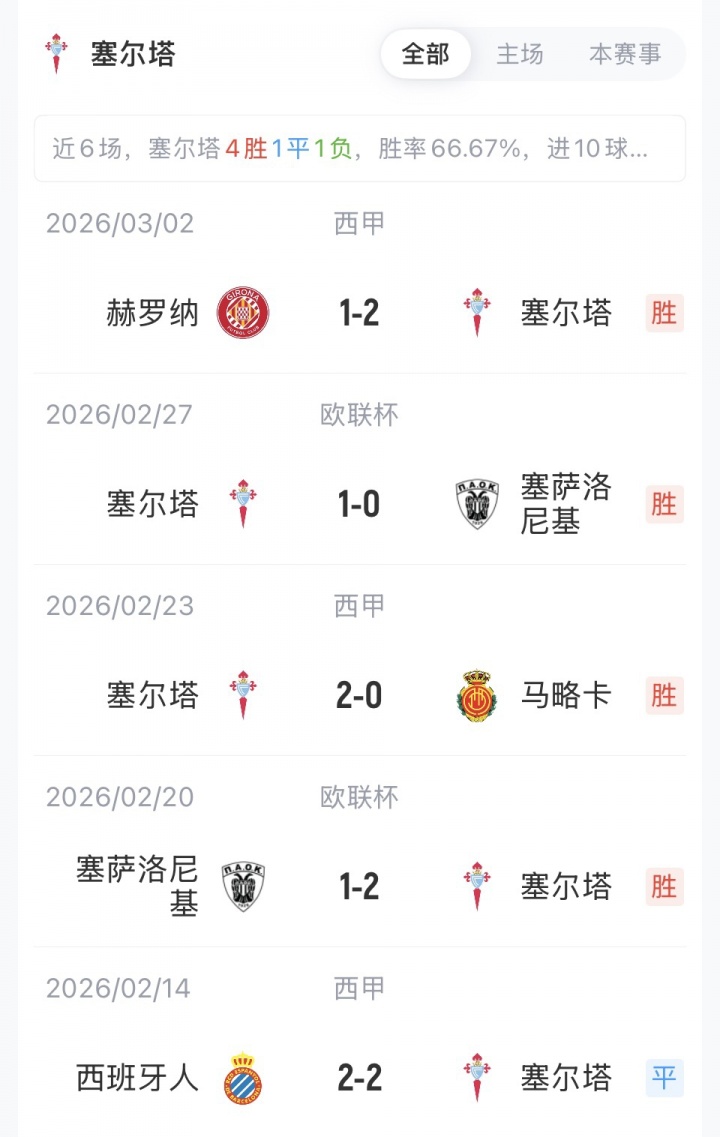Switch to the 本赛事 tab
This screenshot has width=720, height=1137.
[x=625, y=54]
